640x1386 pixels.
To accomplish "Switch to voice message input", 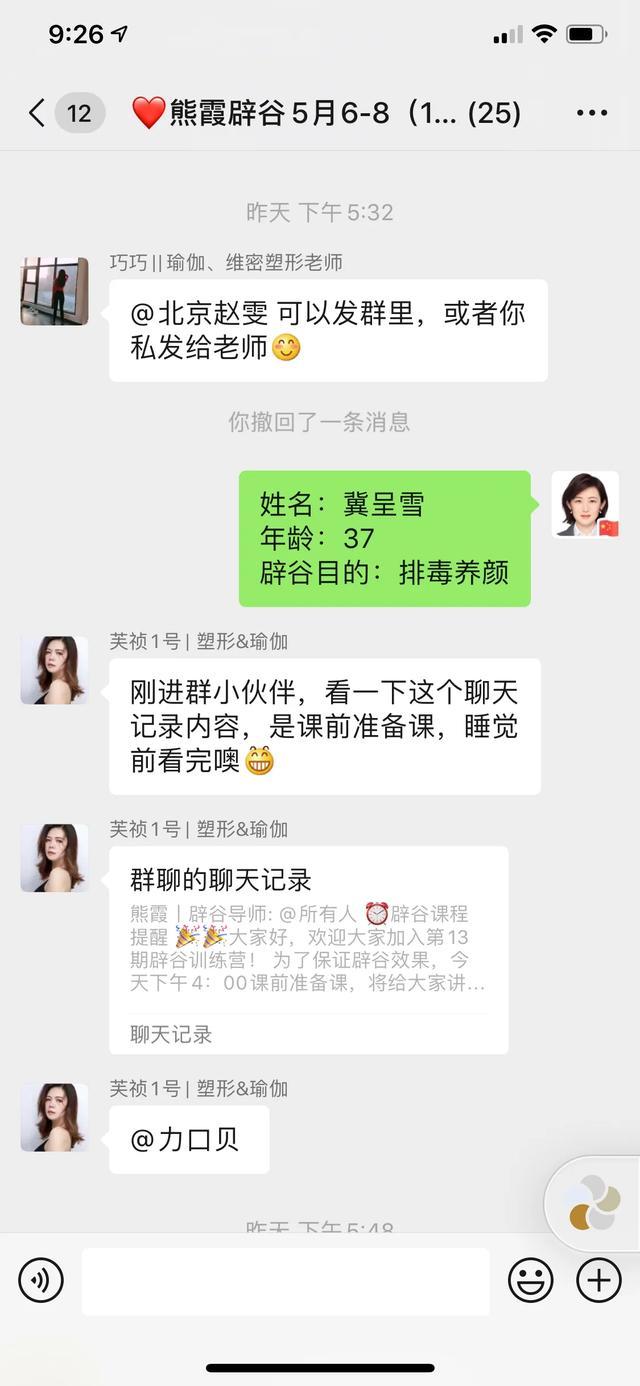I will click(x=41, y=1280).
